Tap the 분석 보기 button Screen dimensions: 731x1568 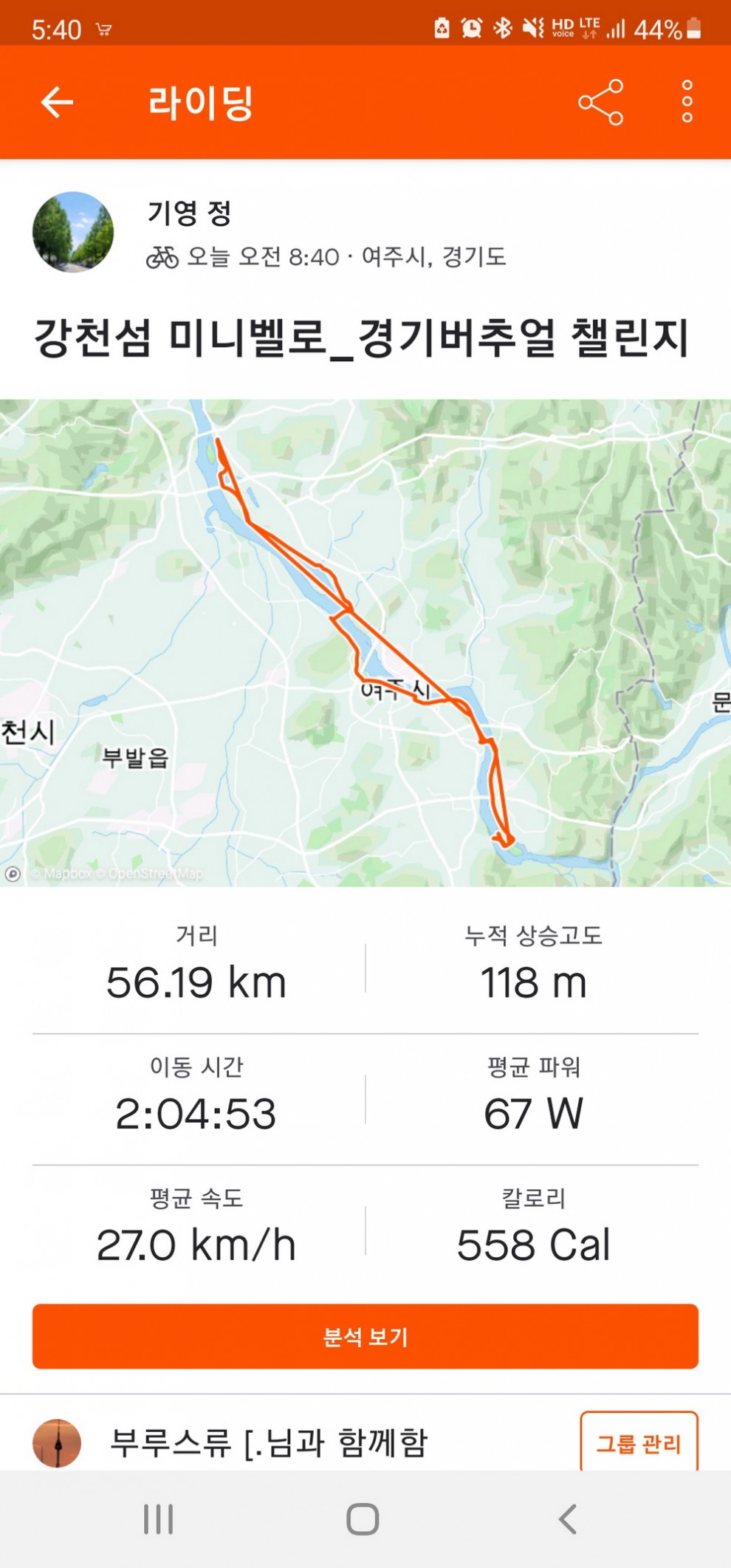pos(365,1336)
